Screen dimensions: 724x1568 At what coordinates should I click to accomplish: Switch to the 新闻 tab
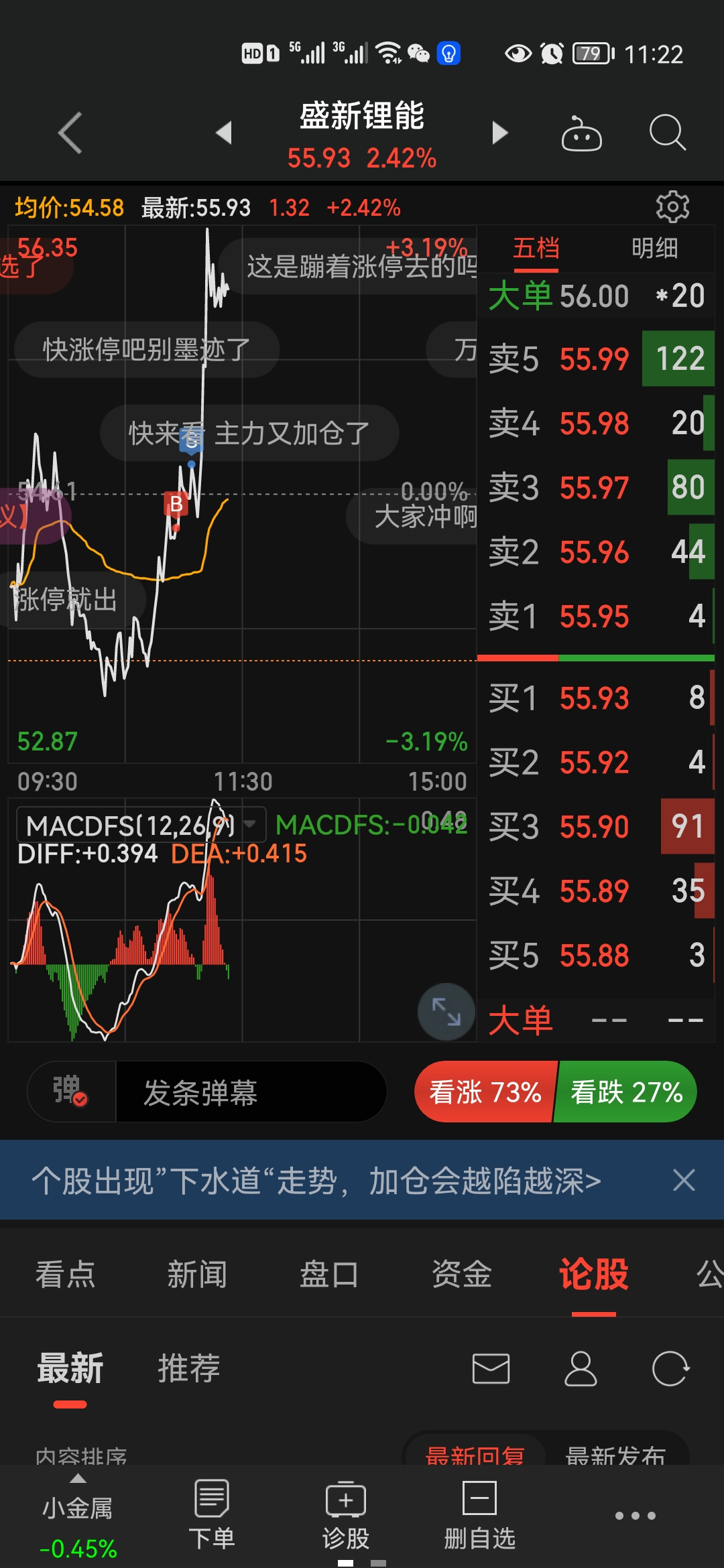pyautogui.click(x=197, y=1274)
